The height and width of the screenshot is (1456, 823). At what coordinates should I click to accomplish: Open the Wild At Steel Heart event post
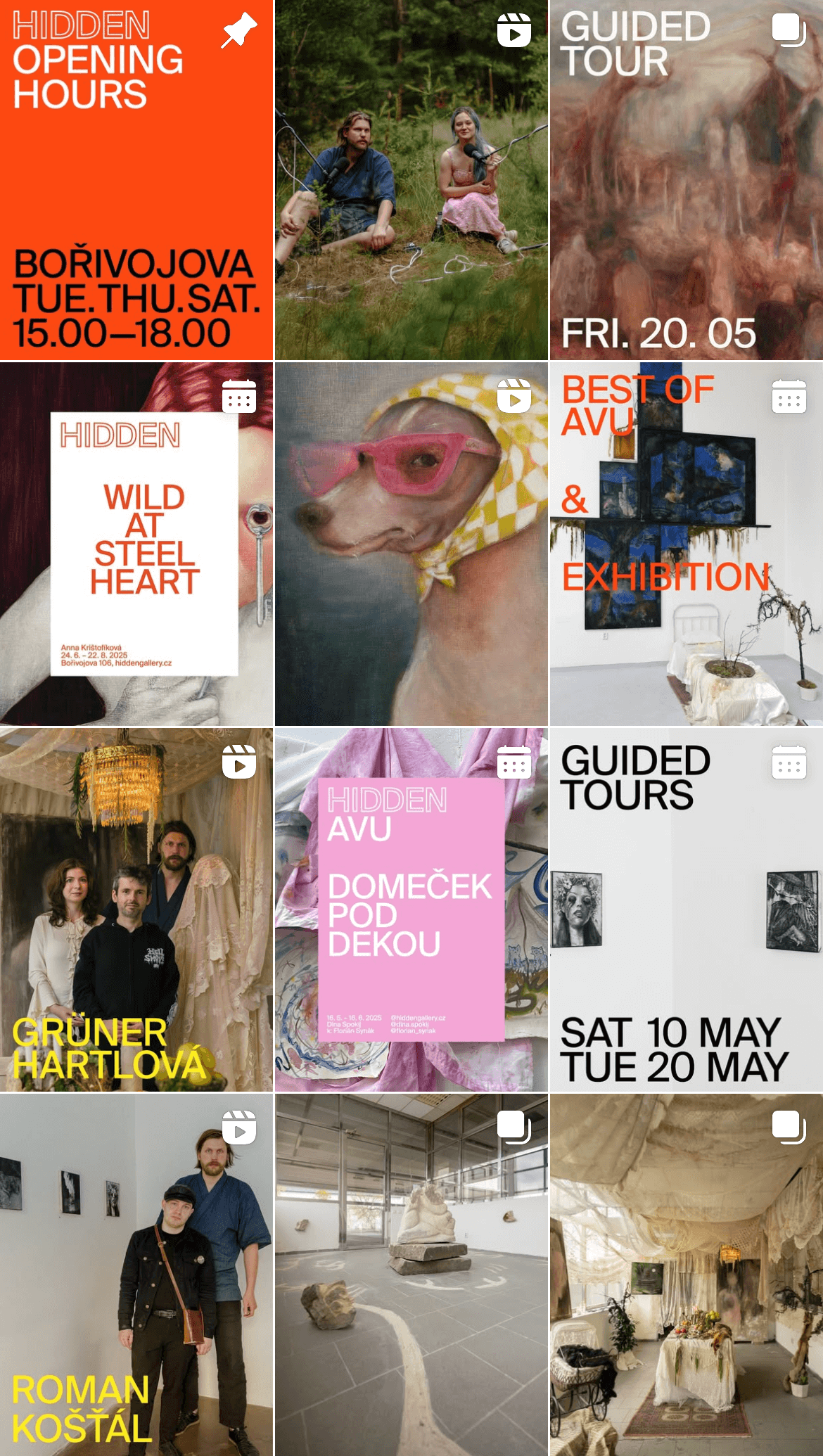(x=136, y=544)
